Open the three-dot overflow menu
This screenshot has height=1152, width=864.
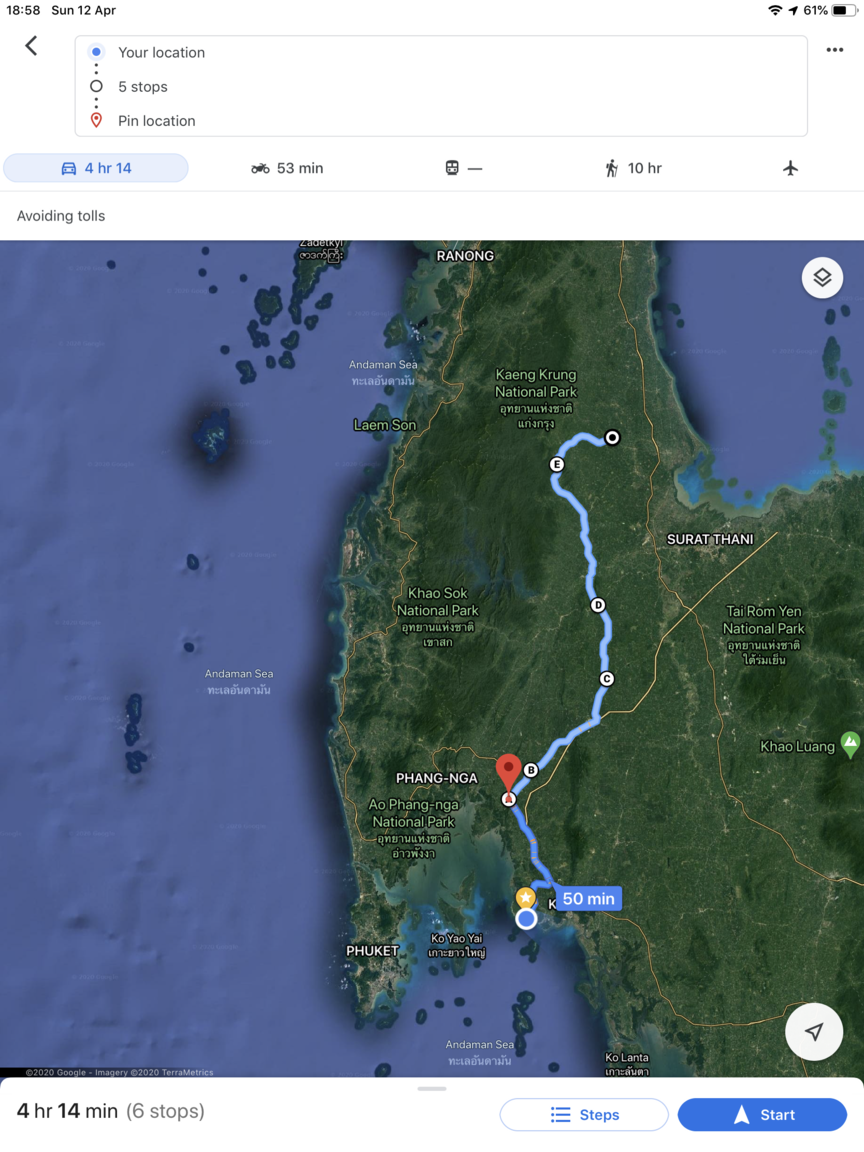click(834, 50)
